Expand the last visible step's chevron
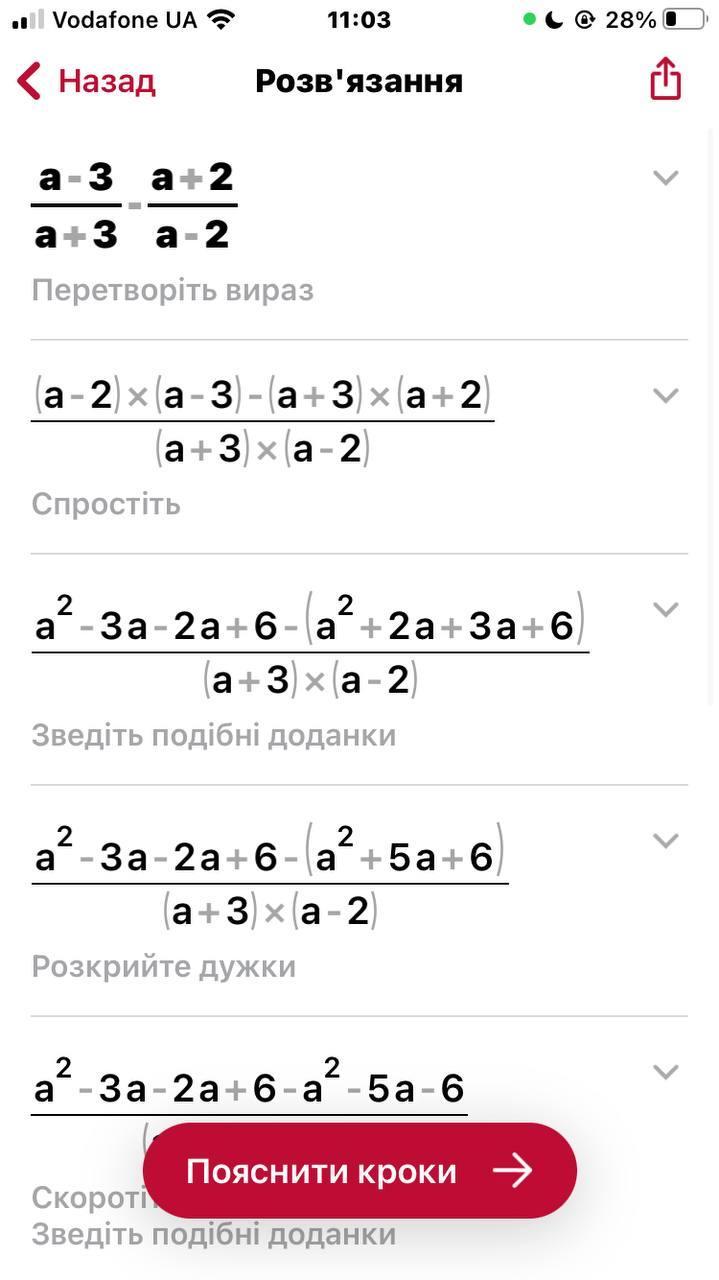The width and height of the screenshot is (719, 1280). [x=665, y=1071]
